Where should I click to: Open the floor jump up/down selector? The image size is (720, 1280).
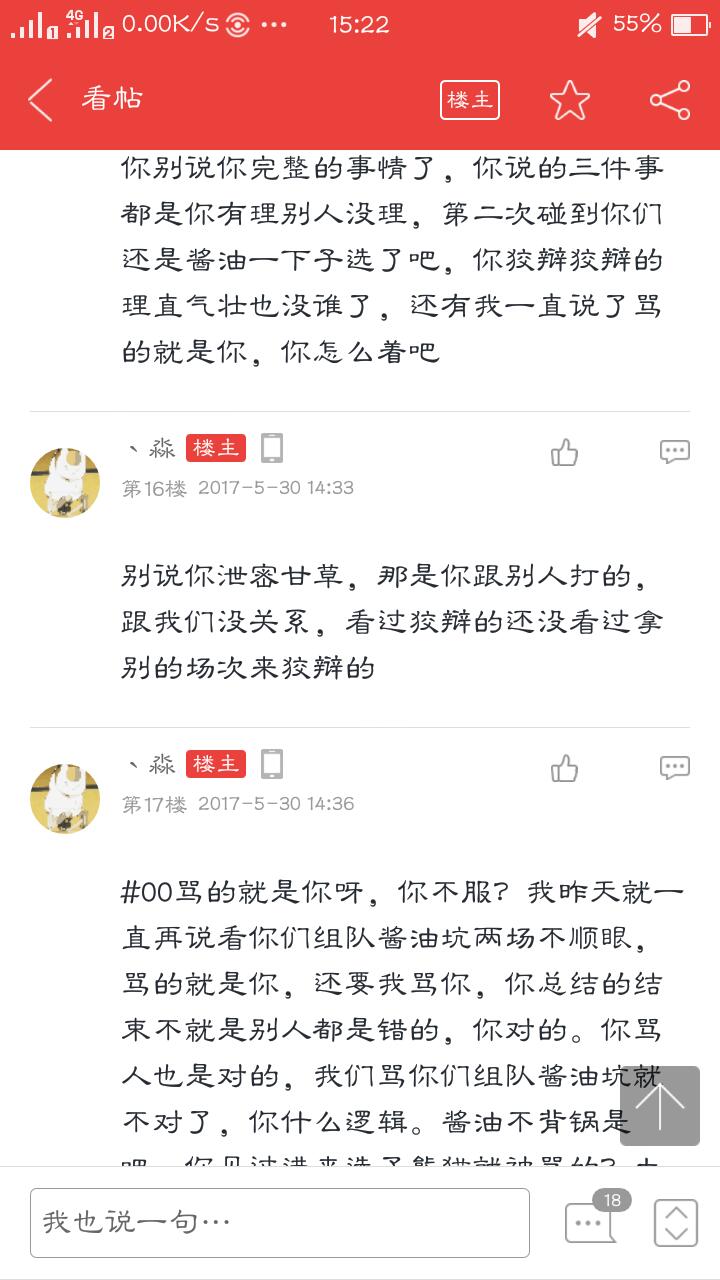pyautogui.click(x=676, y=1222)
